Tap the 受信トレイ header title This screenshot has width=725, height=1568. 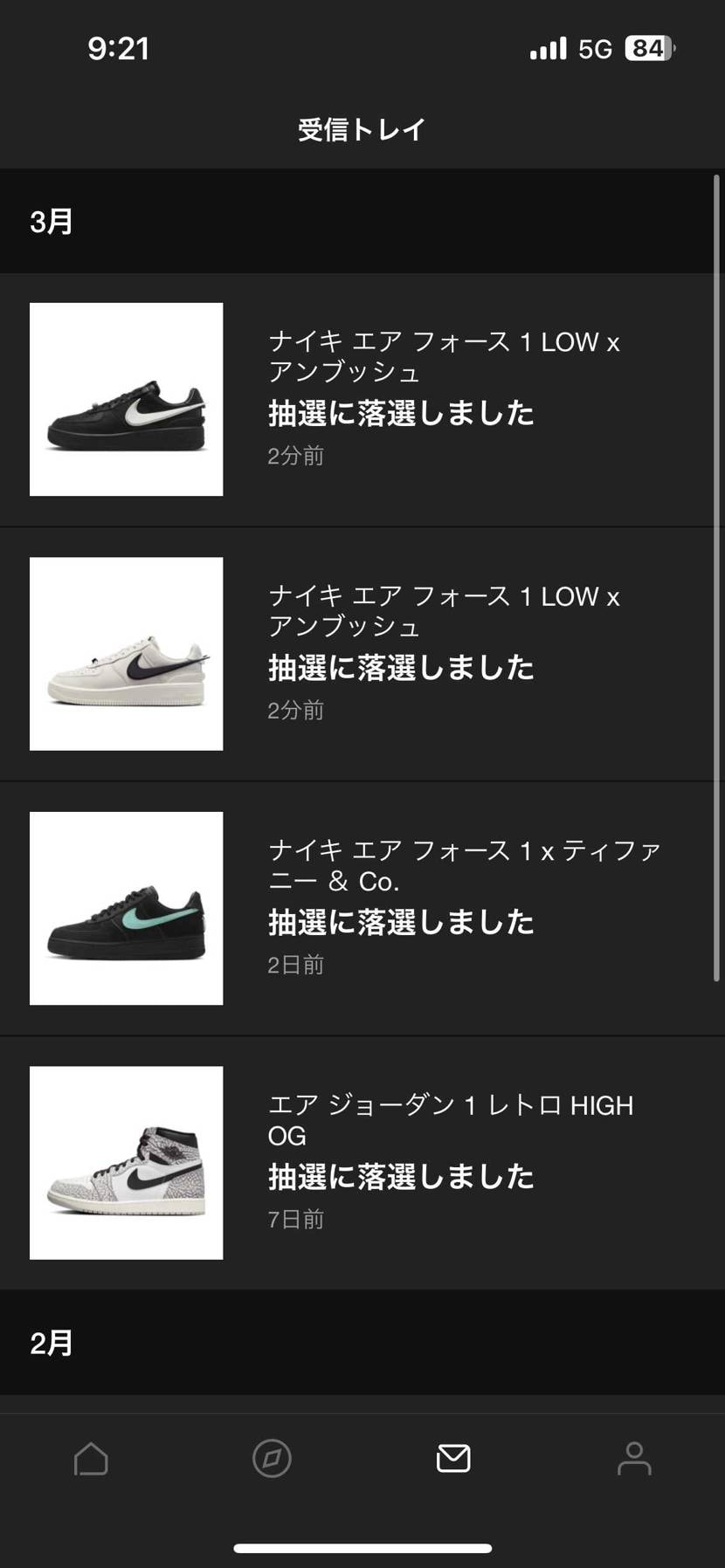362,128
